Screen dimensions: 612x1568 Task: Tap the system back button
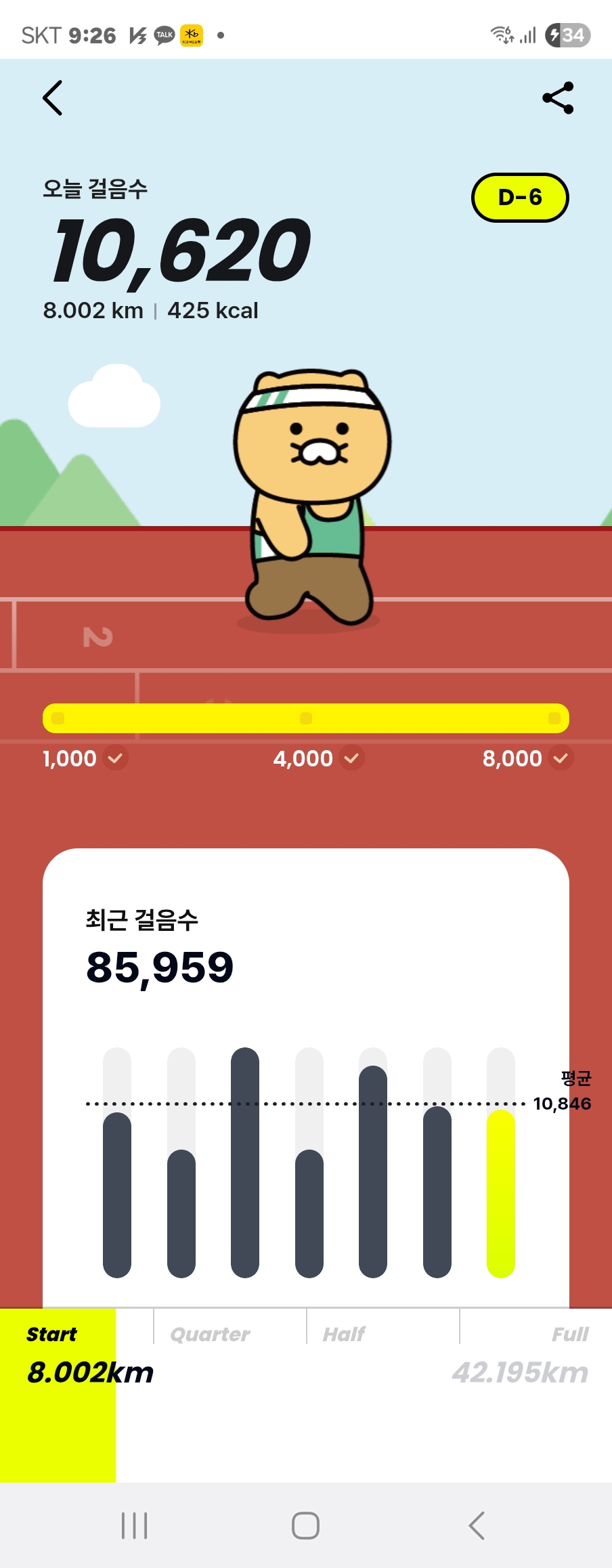[477, 1525]
